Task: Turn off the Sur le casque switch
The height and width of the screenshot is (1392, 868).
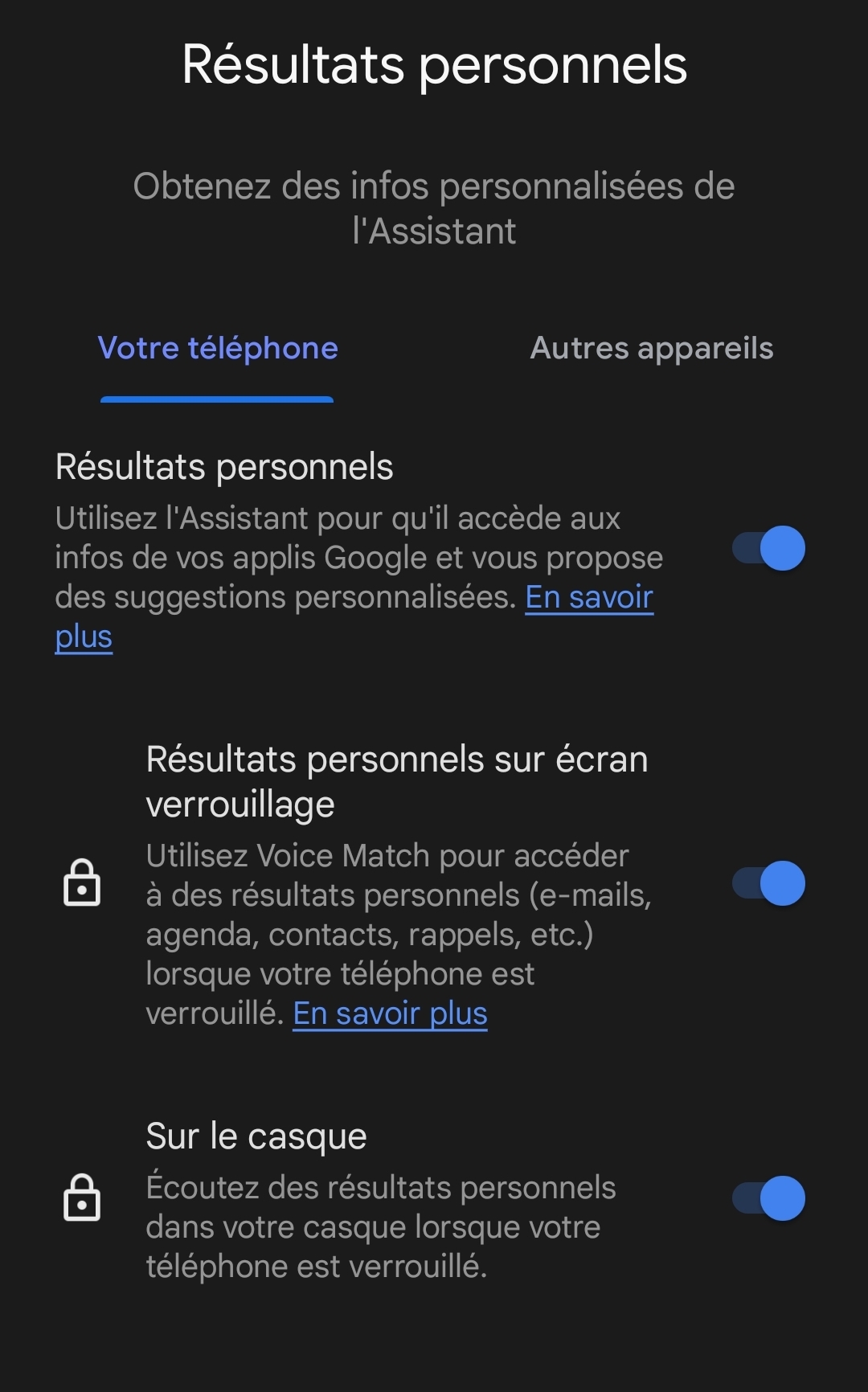Action: [x=768, y=1198]
